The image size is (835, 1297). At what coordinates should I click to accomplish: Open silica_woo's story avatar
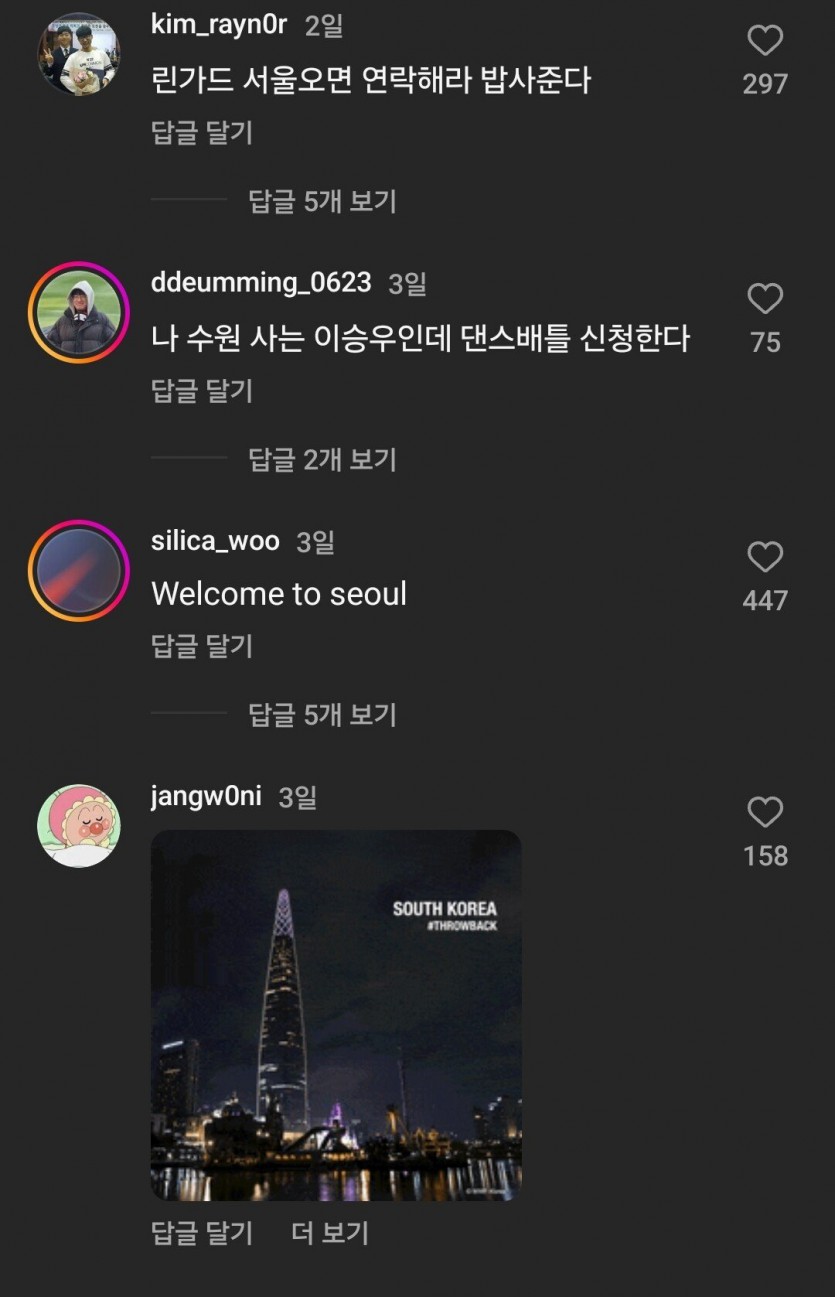click(x=79, y=570)
